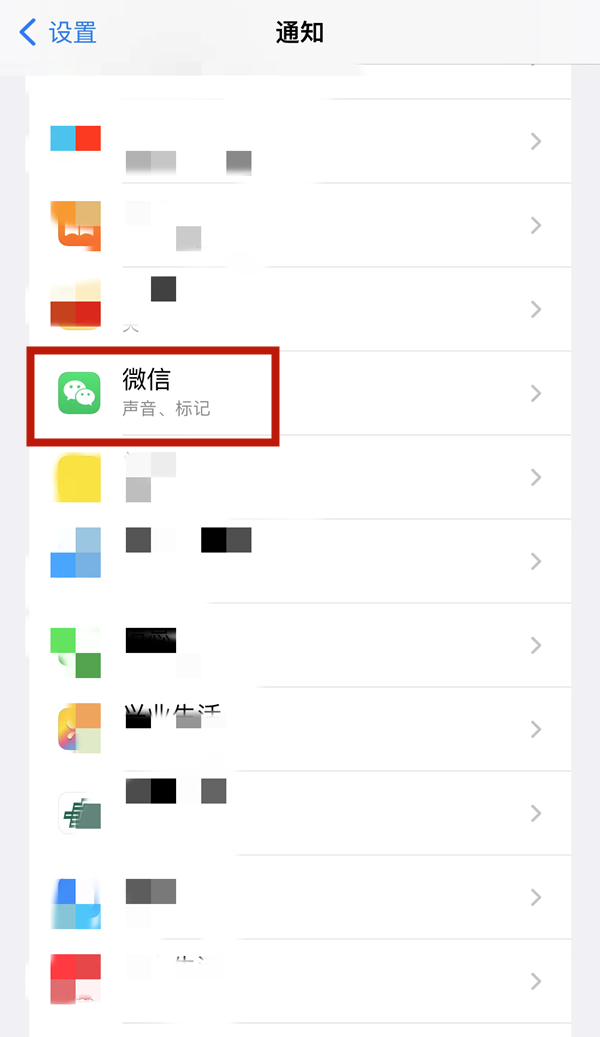Open the orange book app's notification row

click(299, 225)
